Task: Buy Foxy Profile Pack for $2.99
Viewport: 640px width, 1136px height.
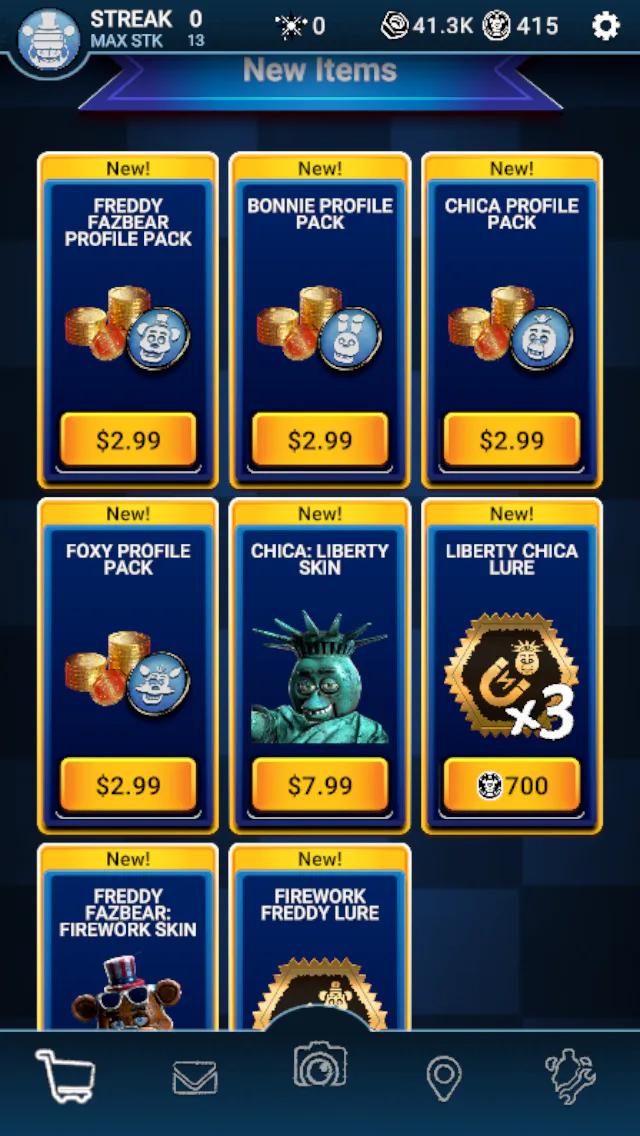Action: click(128, 785)
